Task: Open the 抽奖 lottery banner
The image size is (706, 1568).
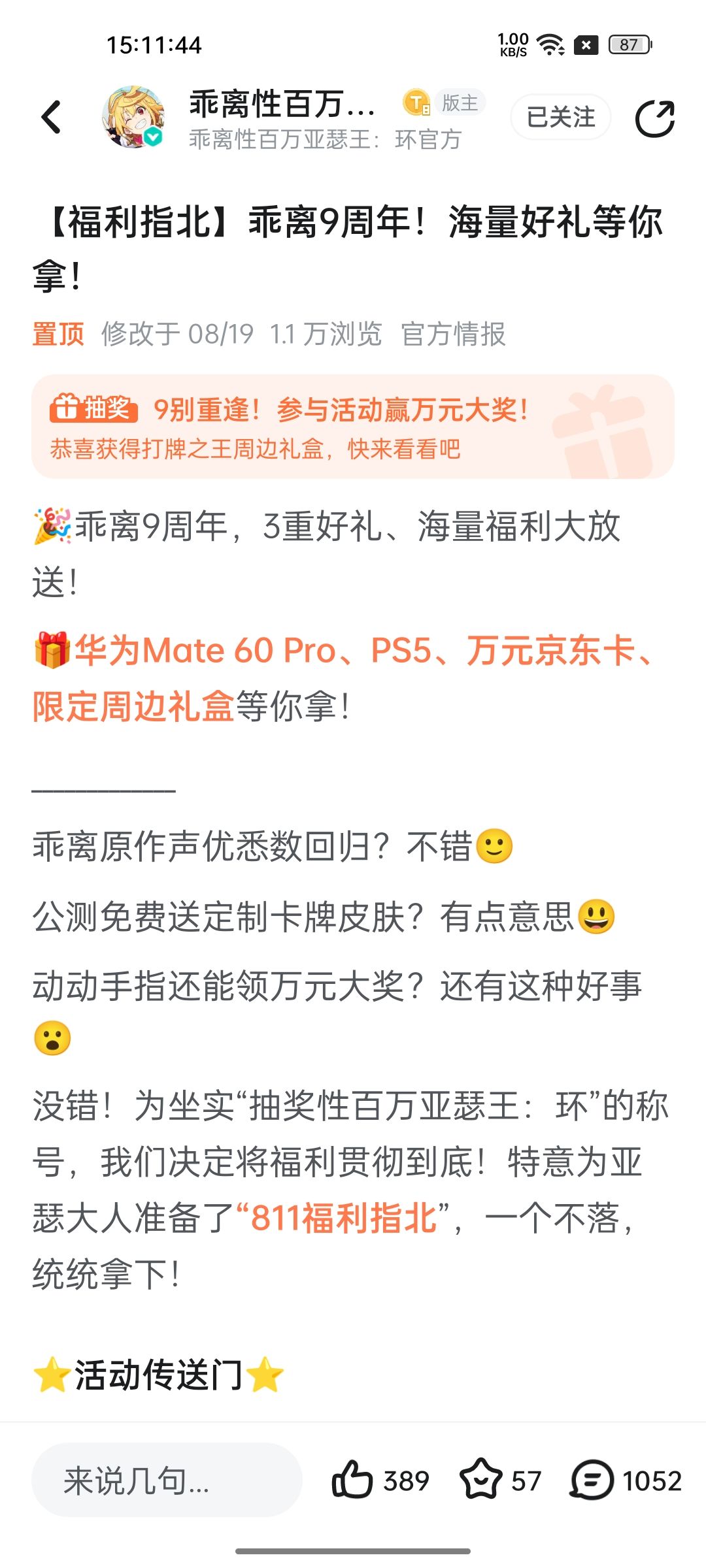Action: 353,427
